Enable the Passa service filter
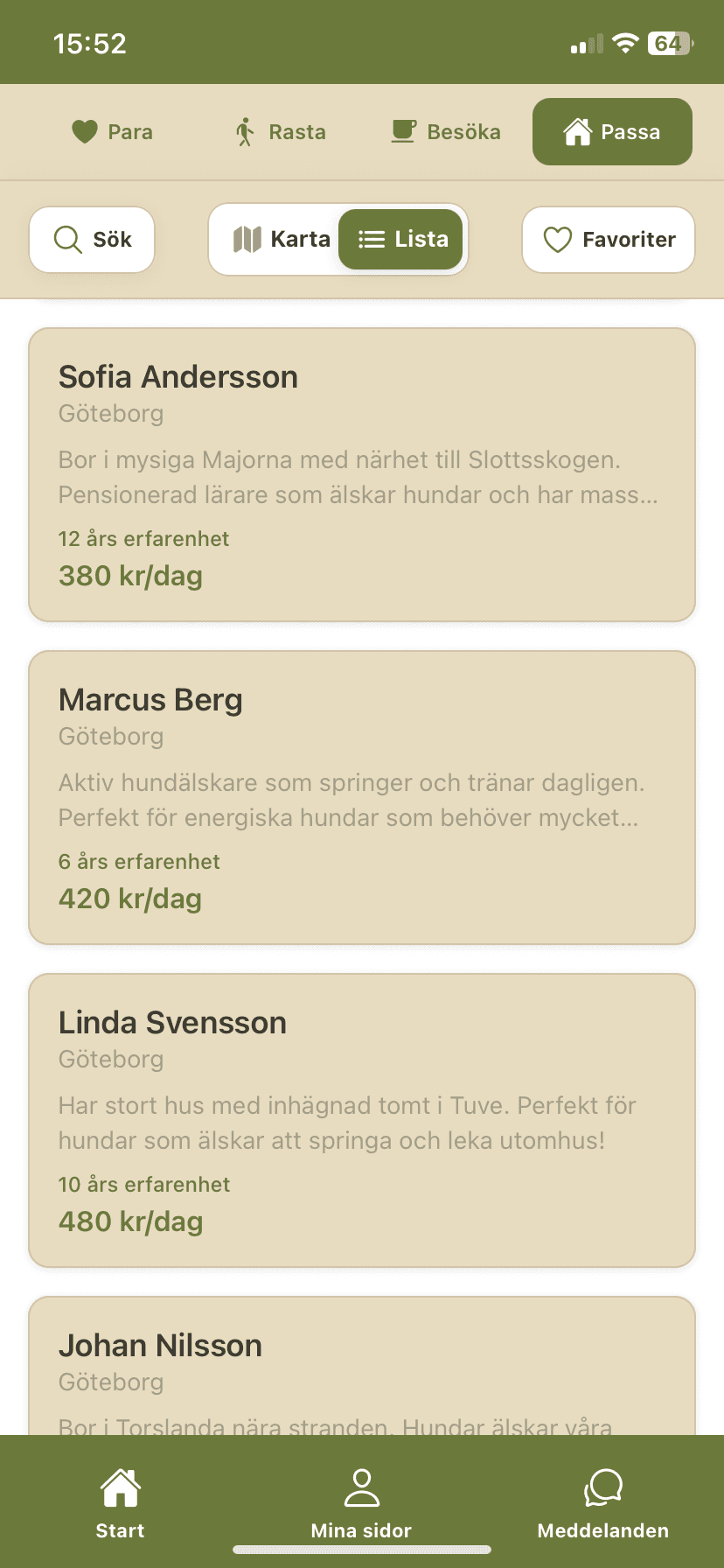Viewport: 724px width, 1568px height. pyautogui.click(x=612, y=131)
